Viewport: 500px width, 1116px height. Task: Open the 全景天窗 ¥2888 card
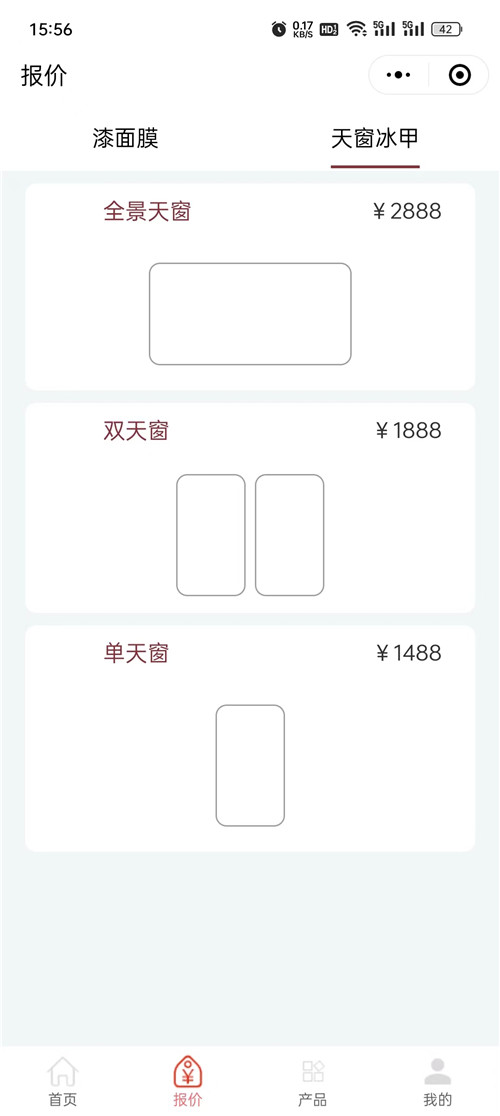250,287
